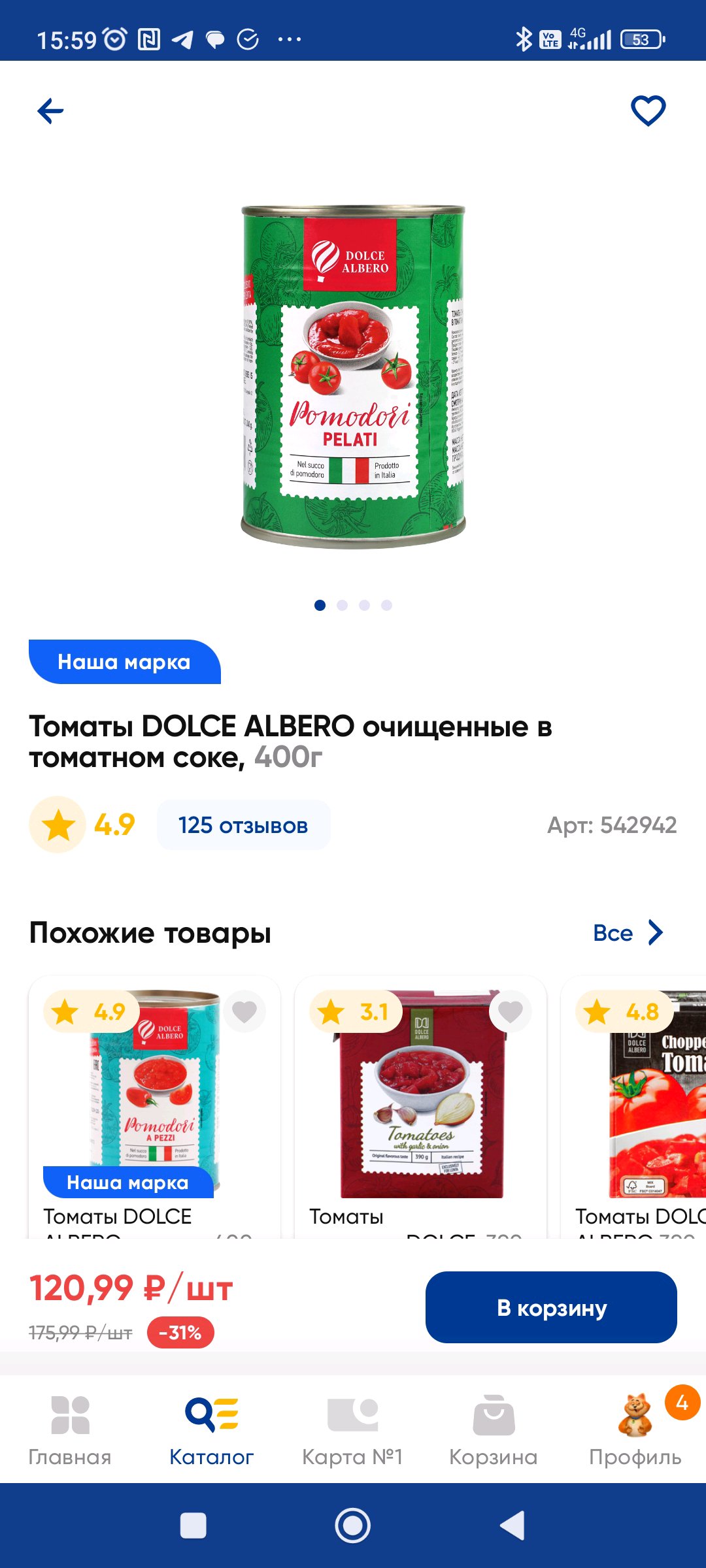706x1568 pixels.
Task: Open recent apps with square button
Action: [193, 1526]
